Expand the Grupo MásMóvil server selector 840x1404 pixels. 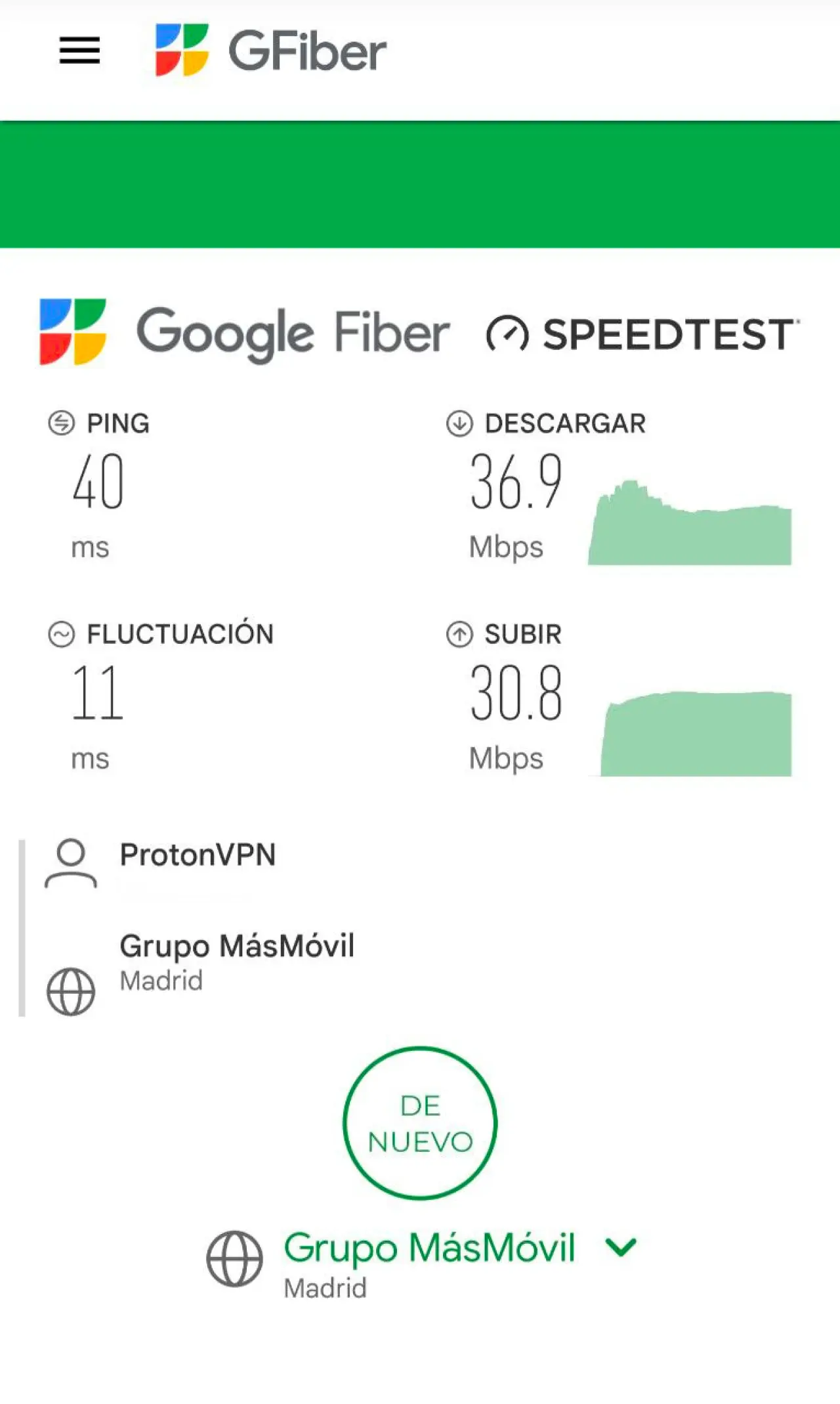(x=620, y=1247)
